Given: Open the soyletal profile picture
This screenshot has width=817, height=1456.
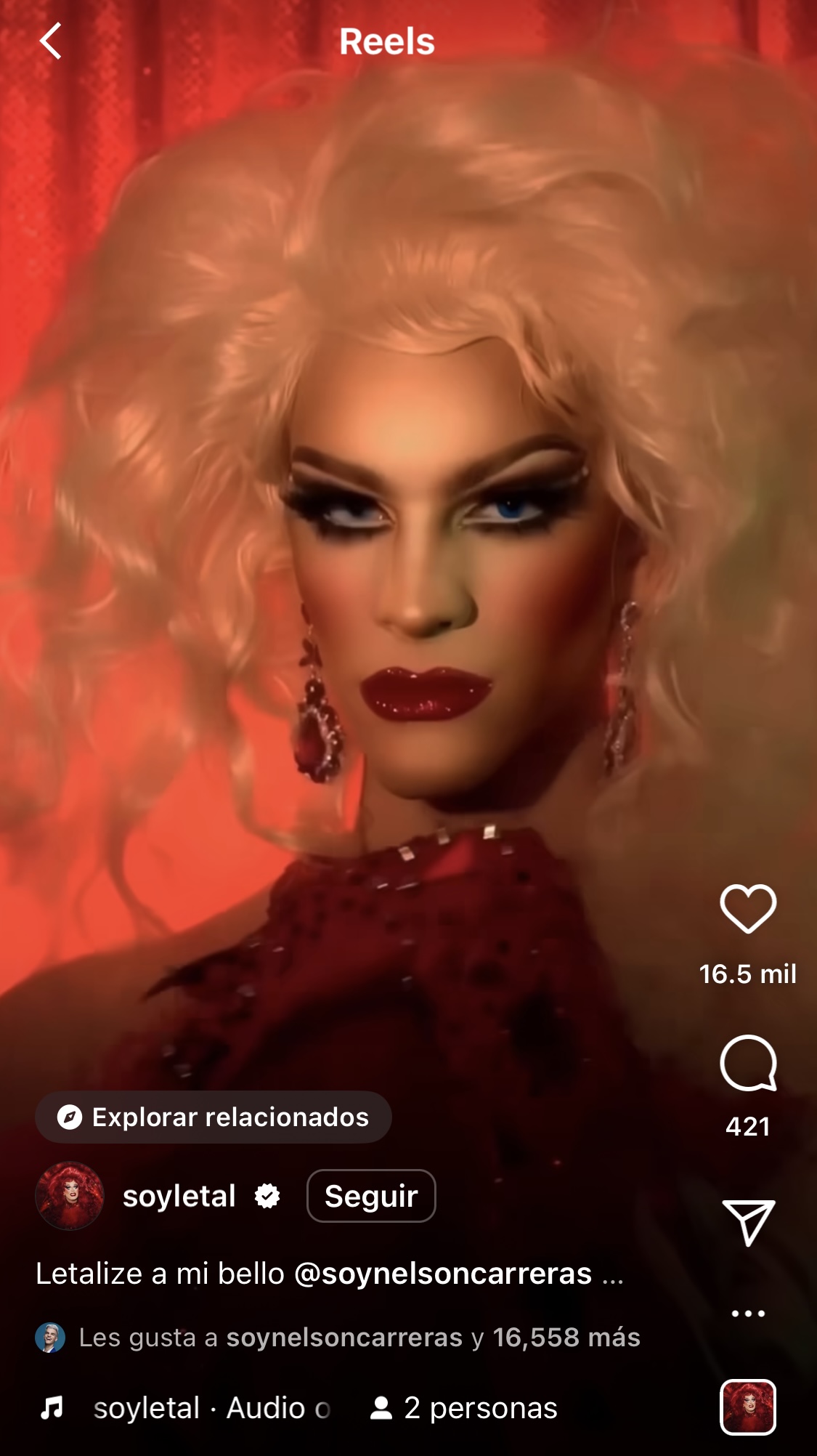Looking at the screenshot, I should 70,1196.
